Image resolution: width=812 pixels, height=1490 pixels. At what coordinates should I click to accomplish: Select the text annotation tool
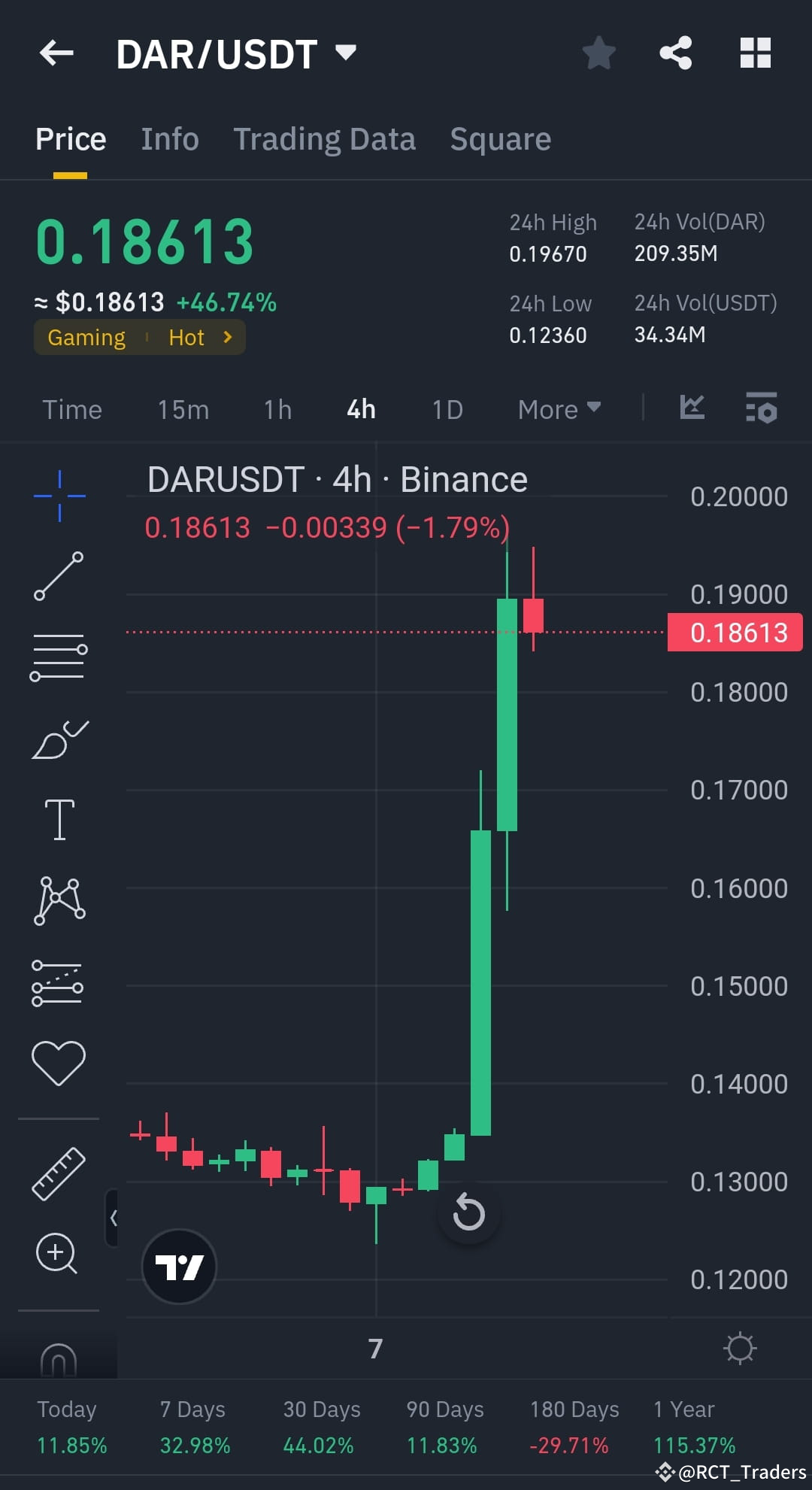(x=59, y=820)
